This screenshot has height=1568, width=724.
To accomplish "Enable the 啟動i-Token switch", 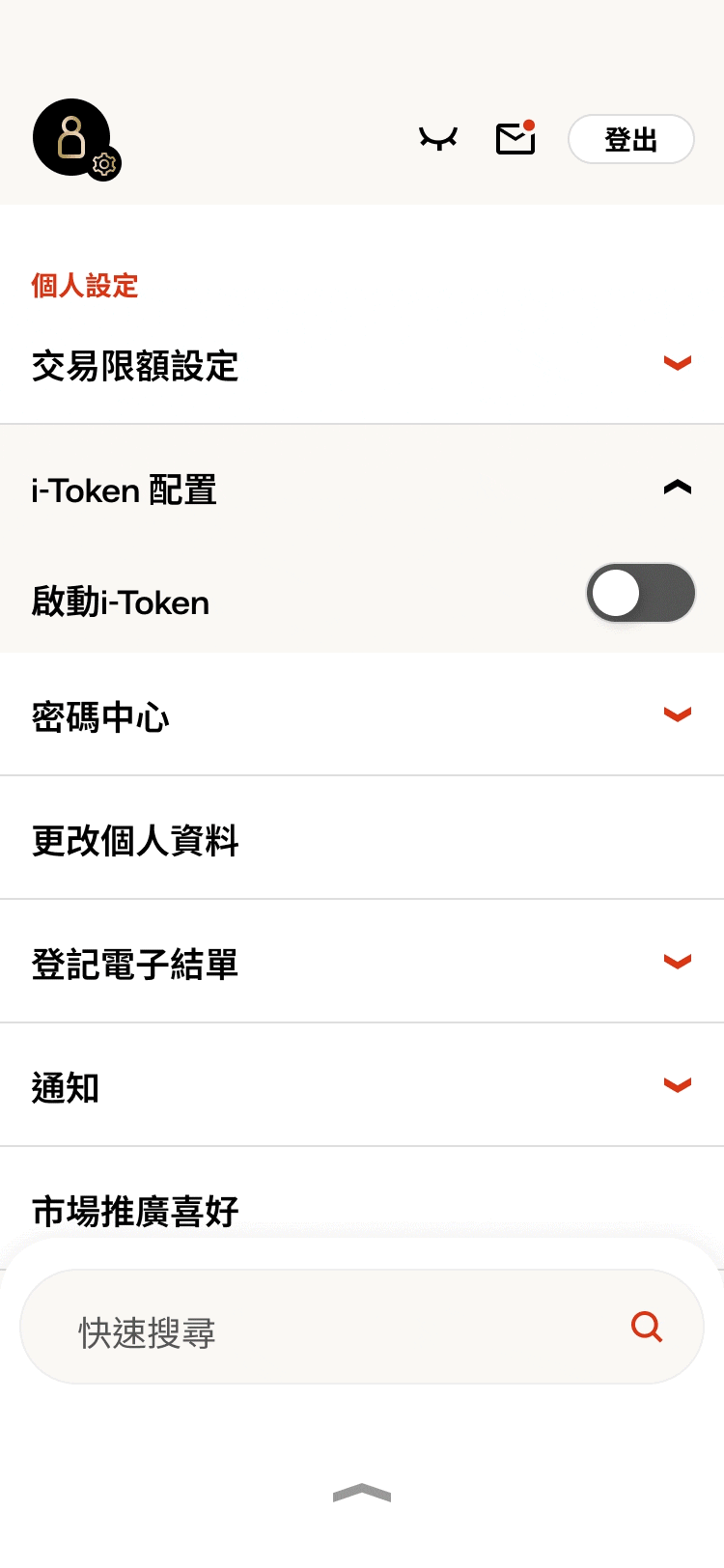I will [640, 593].
